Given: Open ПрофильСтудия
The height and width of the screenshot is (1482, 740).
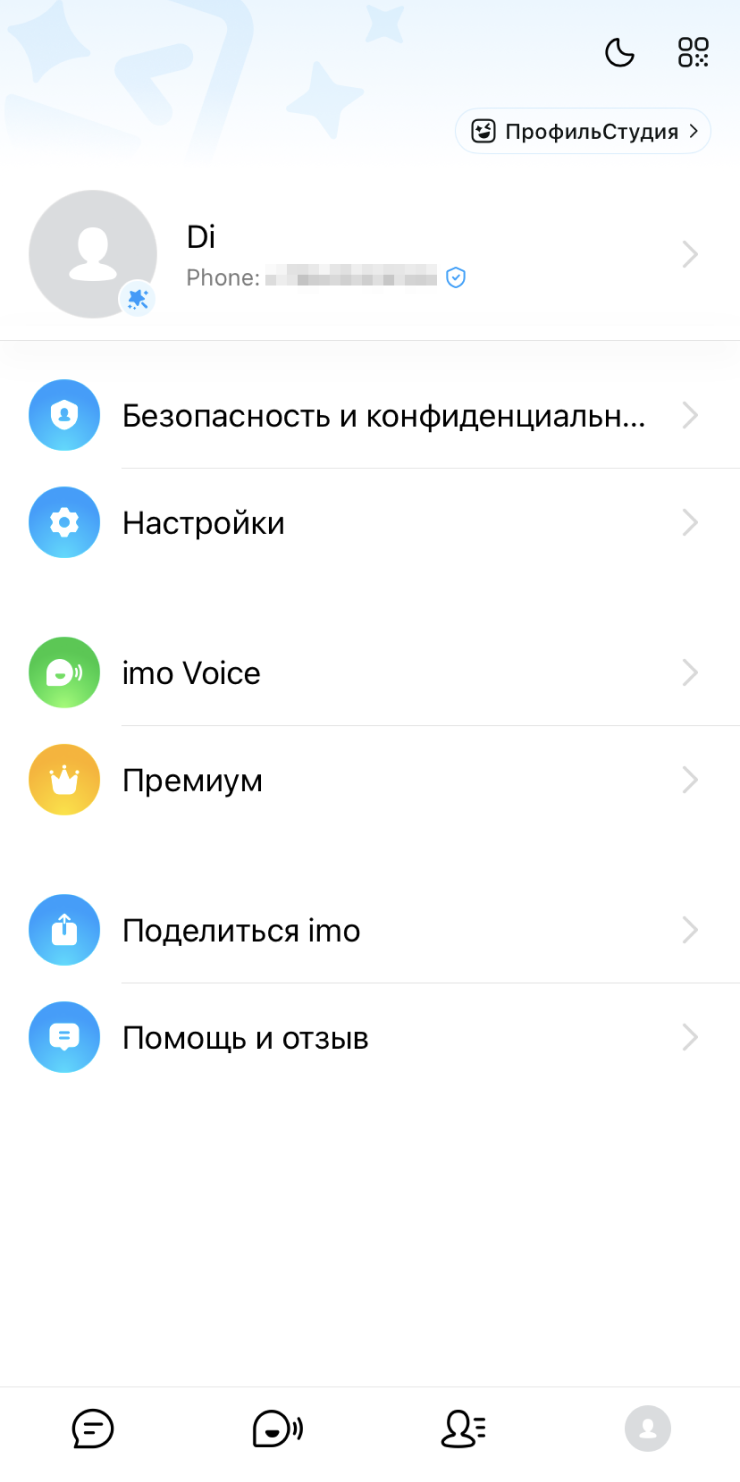Looking at the screenshot, I should (583, 132).
